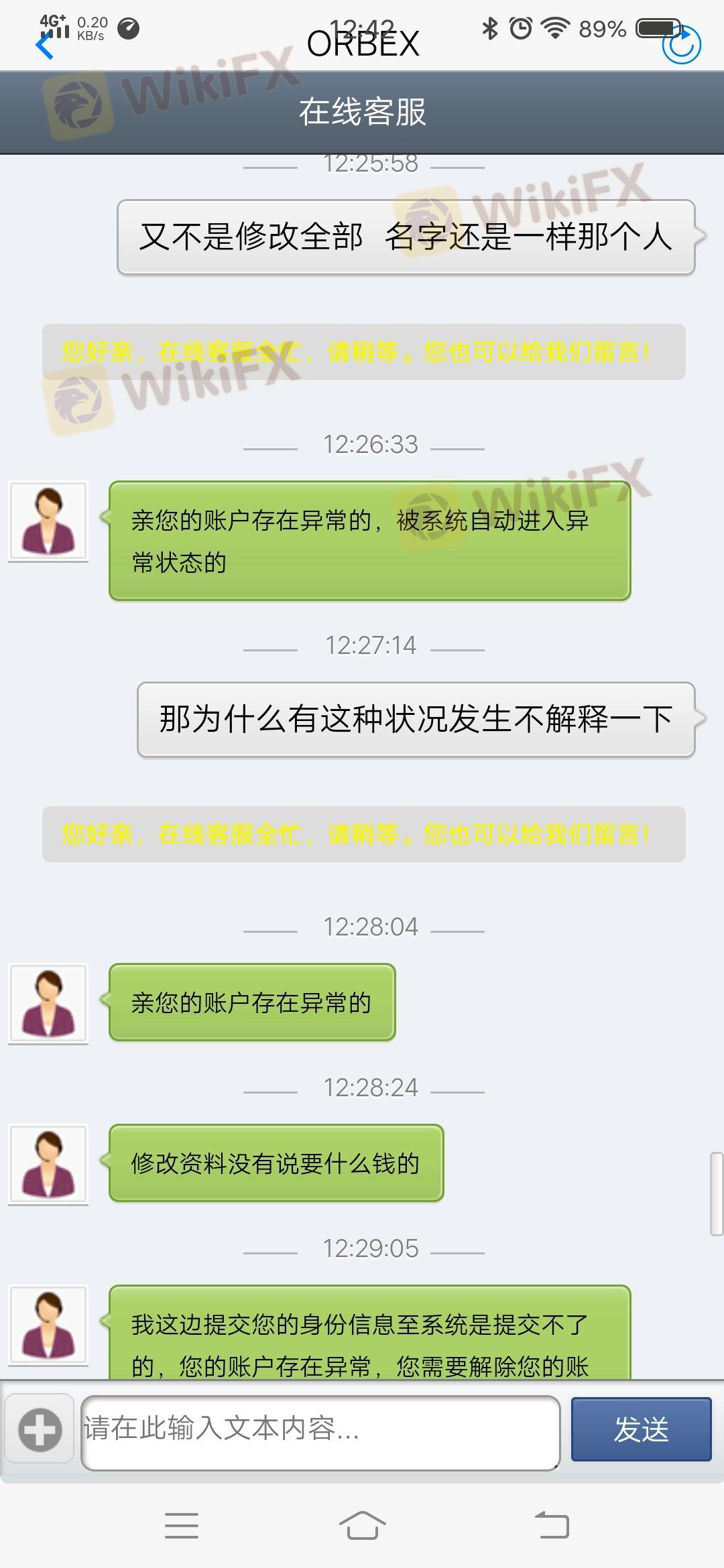Refresh the ORBEX chat page
This screenshot has height=1568, width=724.
pyautogui.click(x=681, y=45)
